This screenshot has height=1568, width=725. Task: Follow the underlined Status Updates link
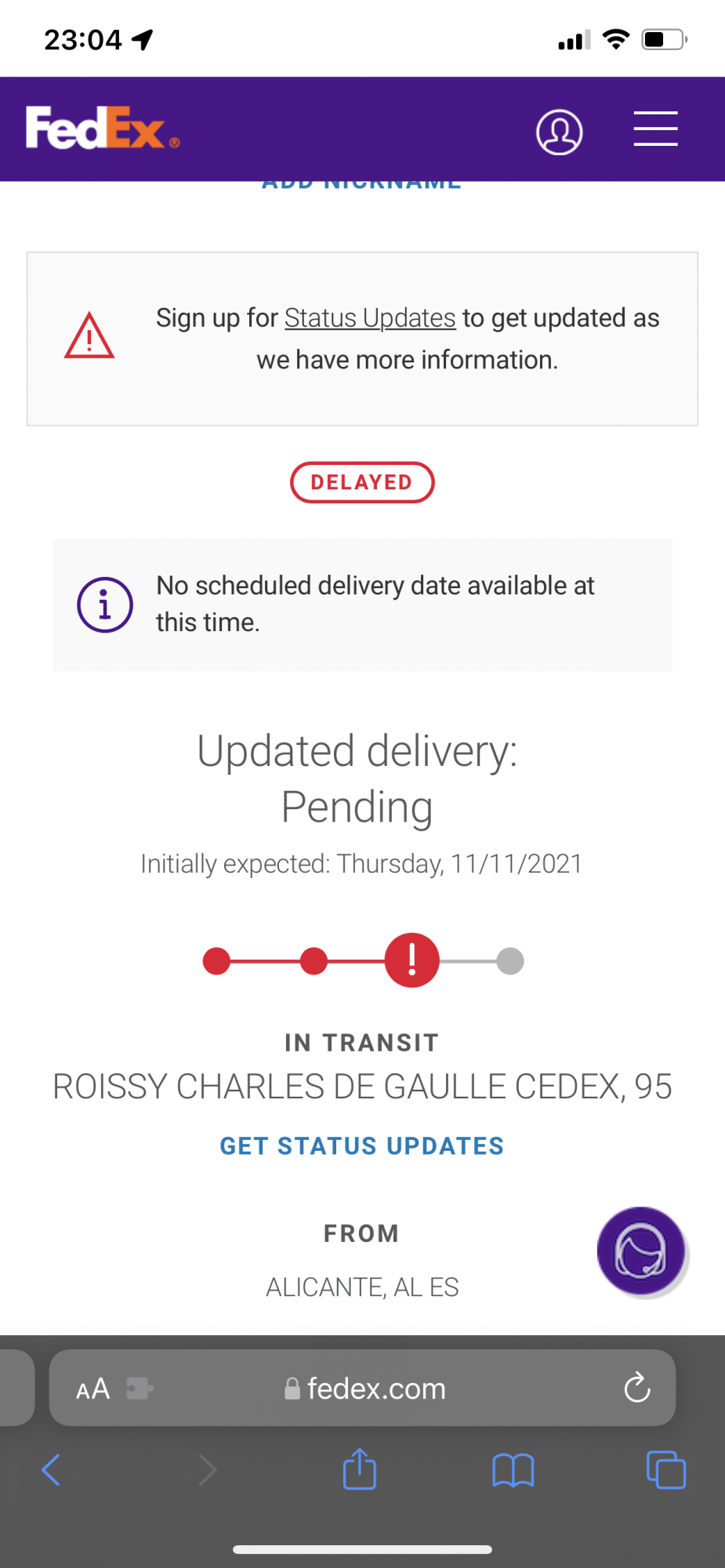click(x=370, y=318)
